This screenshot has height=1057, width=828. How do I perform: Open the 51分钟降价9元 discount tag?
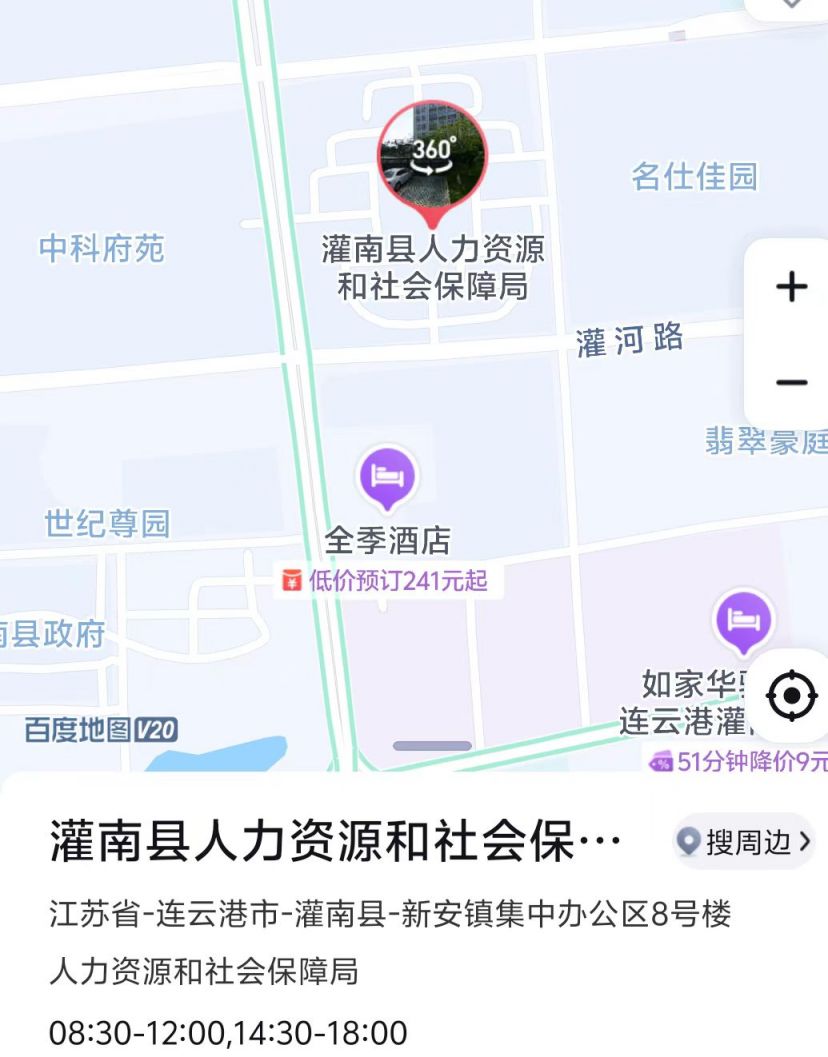click(x=740, y=762)
